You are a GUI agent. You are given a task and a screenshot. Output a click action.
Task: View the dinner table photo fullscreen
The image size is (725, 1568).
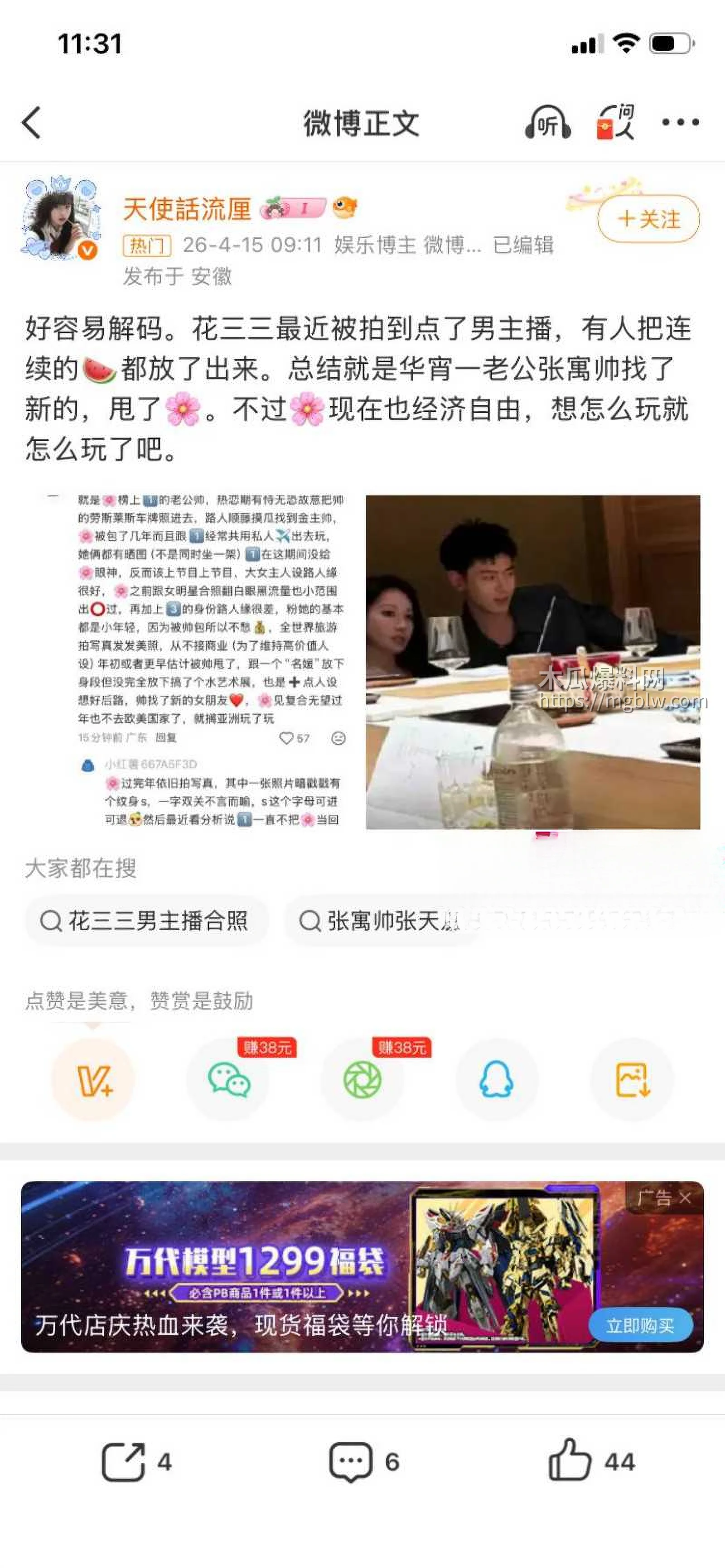(536, 664)
